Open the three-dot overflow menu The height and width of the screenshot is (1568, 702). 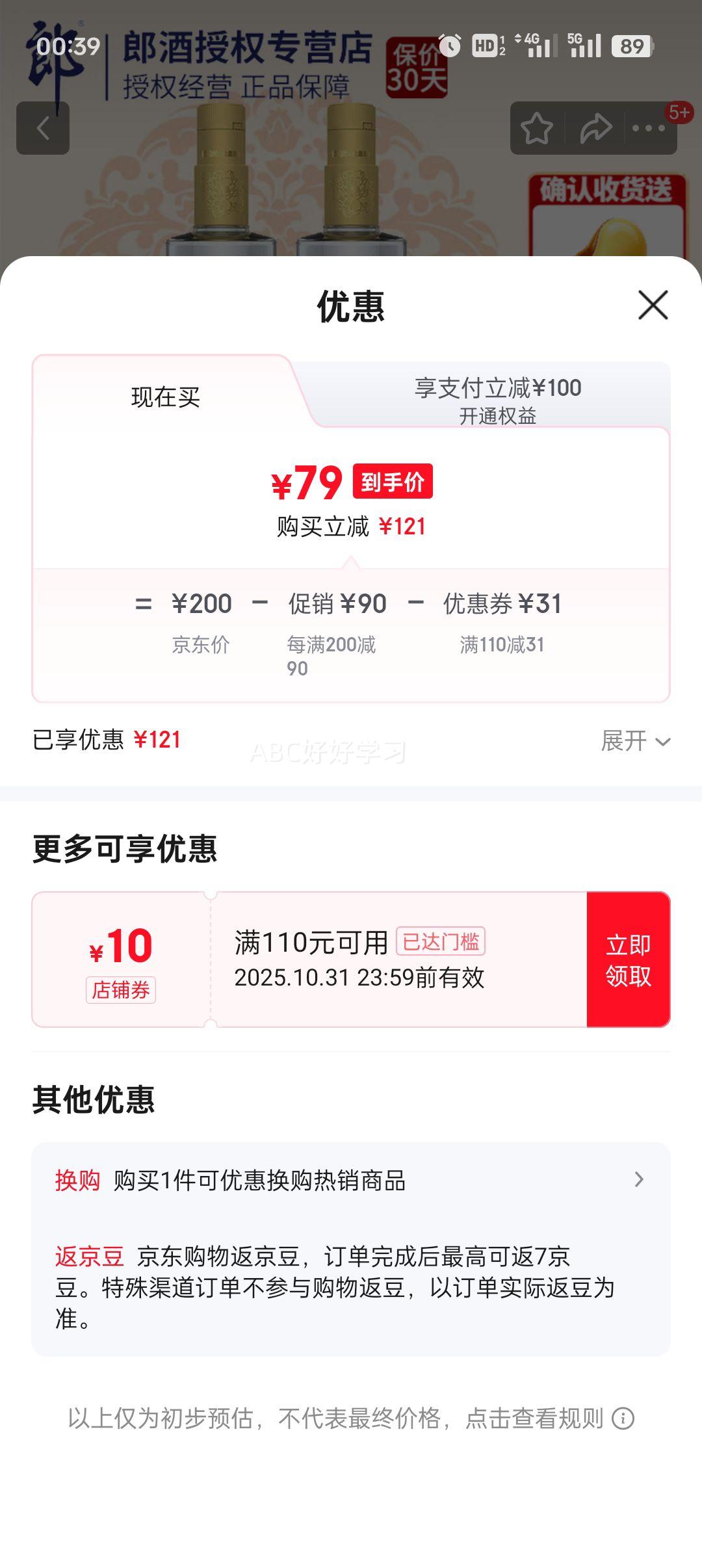(x=649, y=128)
